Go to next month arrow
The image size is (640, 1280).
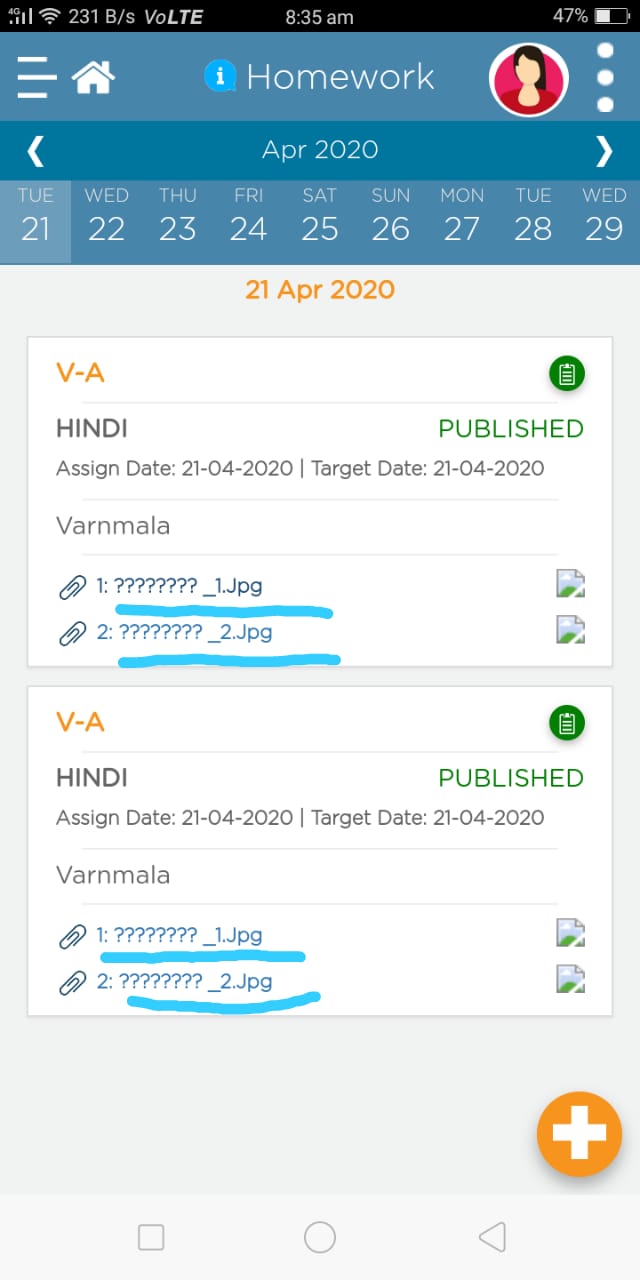point(604,151)
